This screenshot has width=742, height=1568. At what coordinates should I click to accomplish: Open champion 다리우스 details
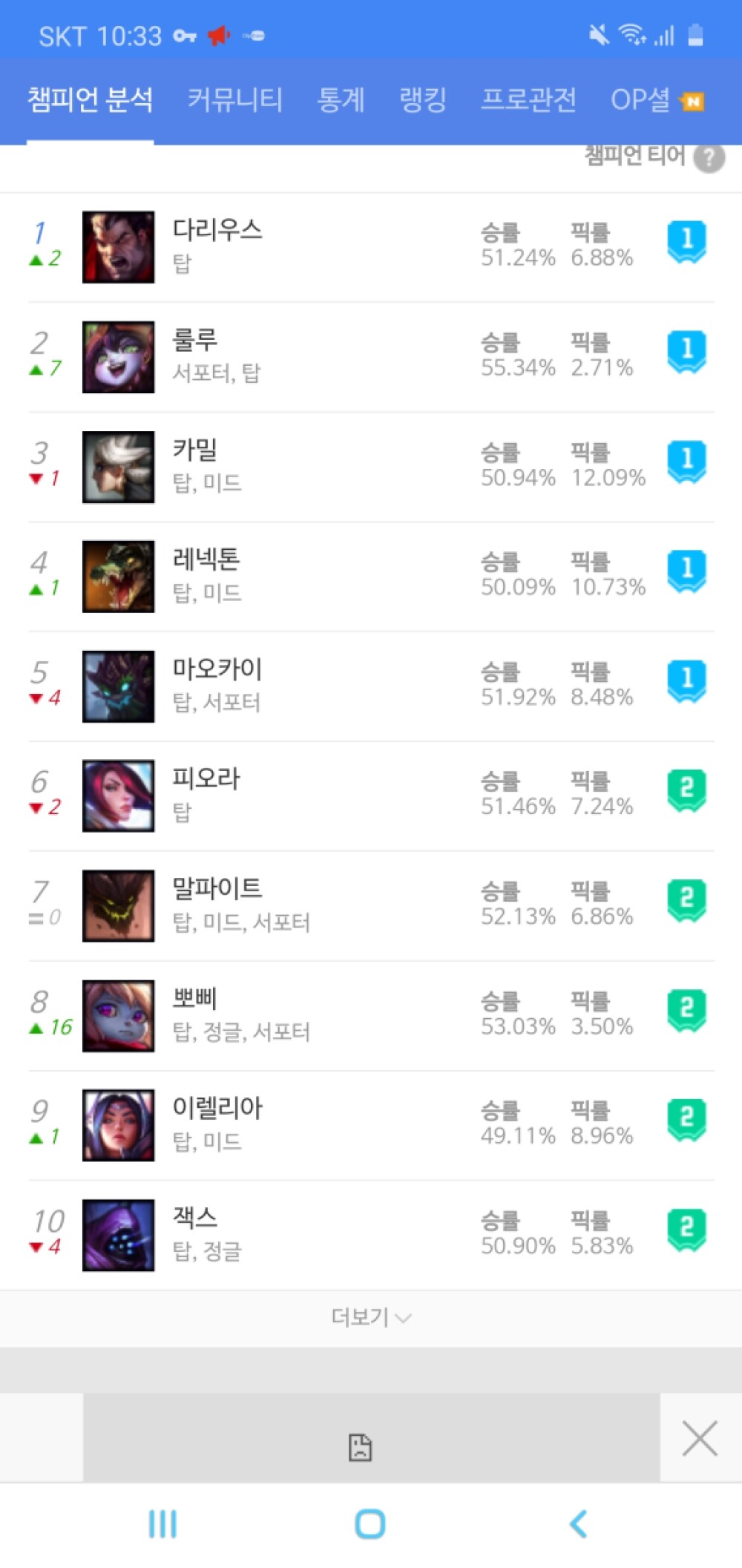point(371,247)
